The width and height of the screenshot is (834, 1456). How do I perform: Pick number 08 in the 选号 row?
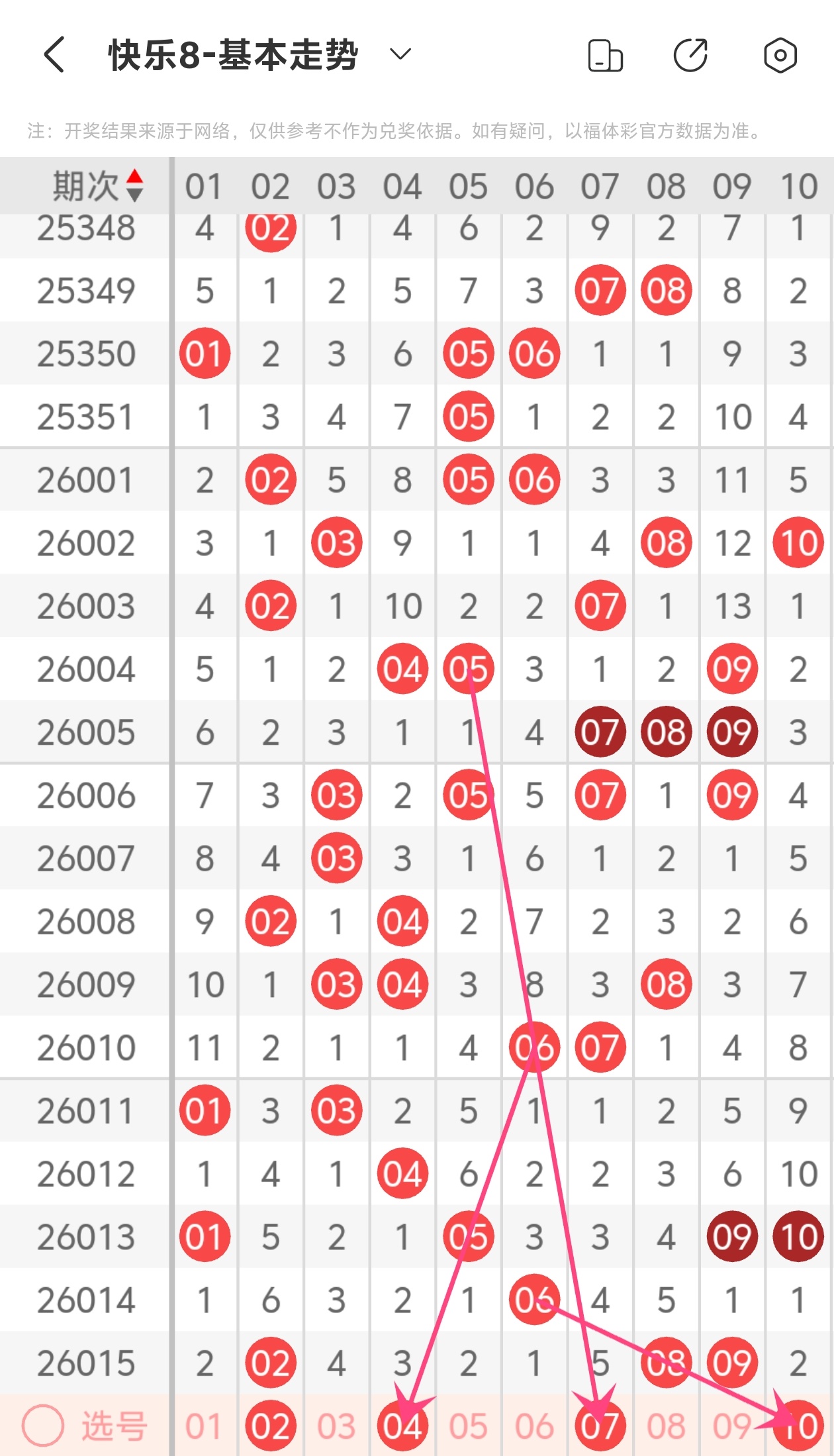pos(666,1426)
